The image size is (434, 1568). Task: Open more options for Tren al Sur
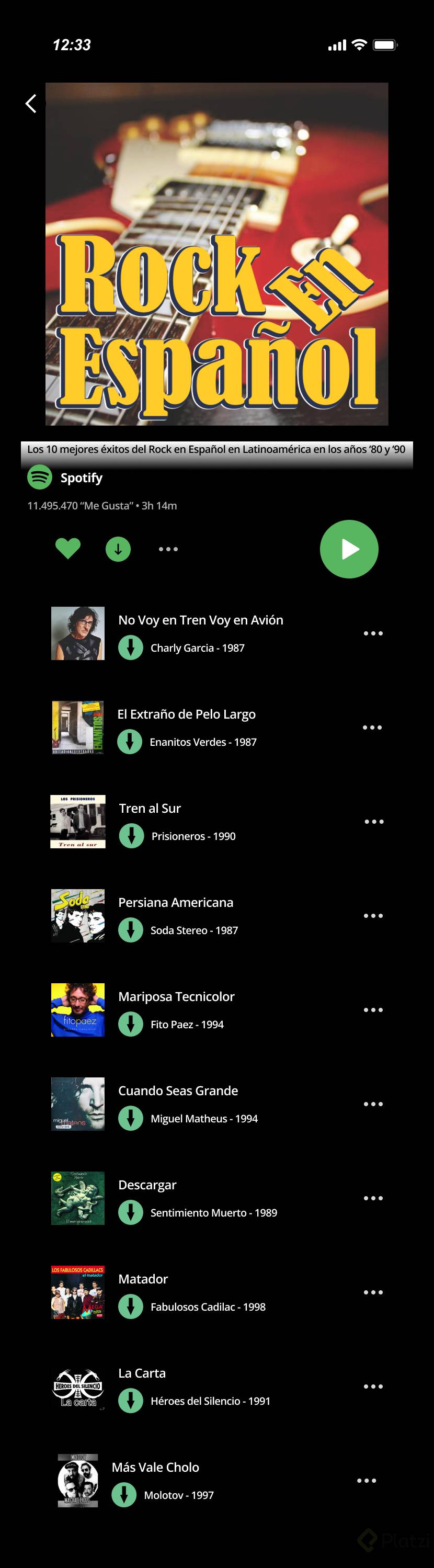[374, 822]
